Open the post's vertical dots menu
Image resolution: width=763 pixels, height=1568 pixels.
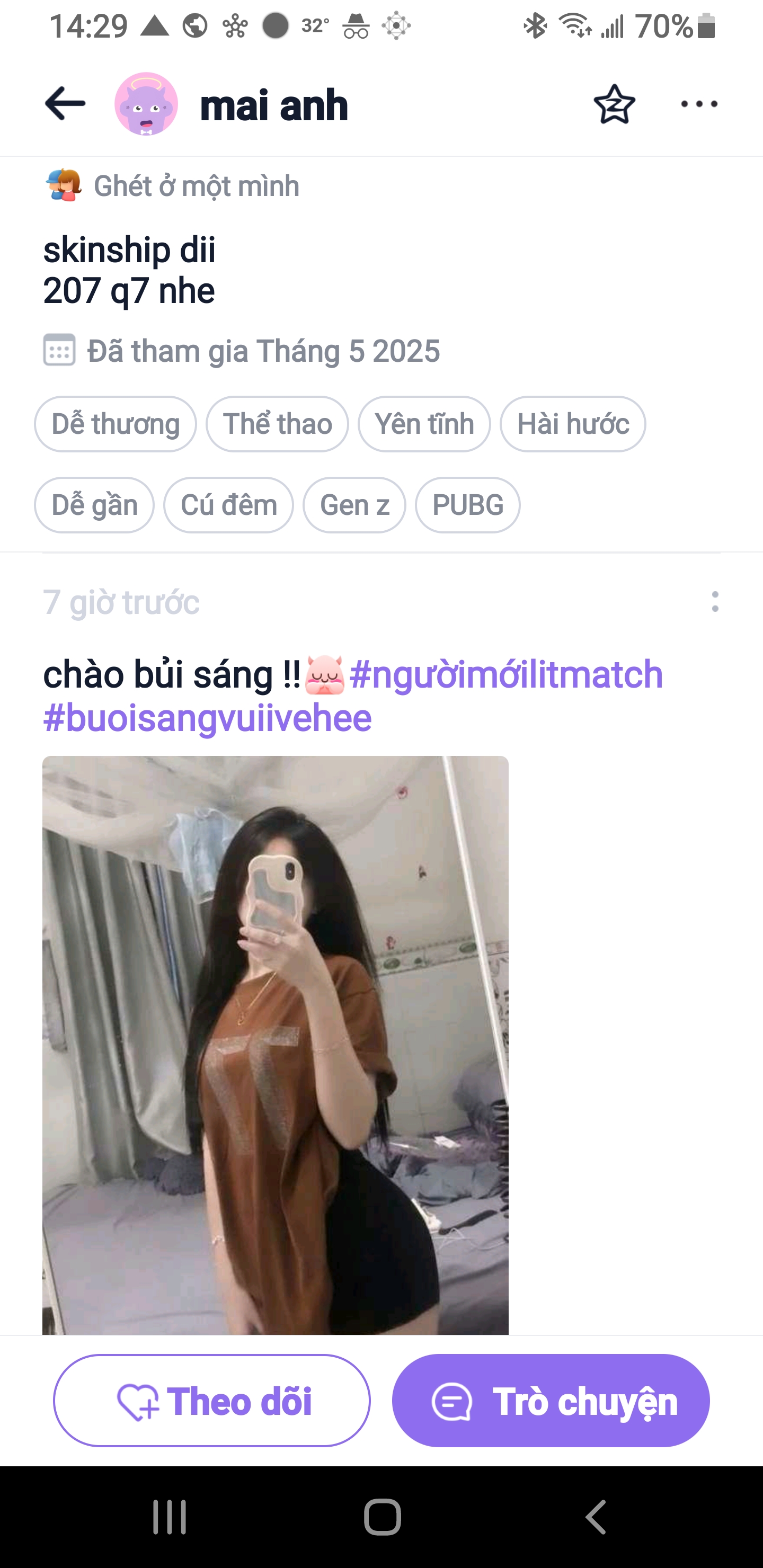tap(715, 602)
